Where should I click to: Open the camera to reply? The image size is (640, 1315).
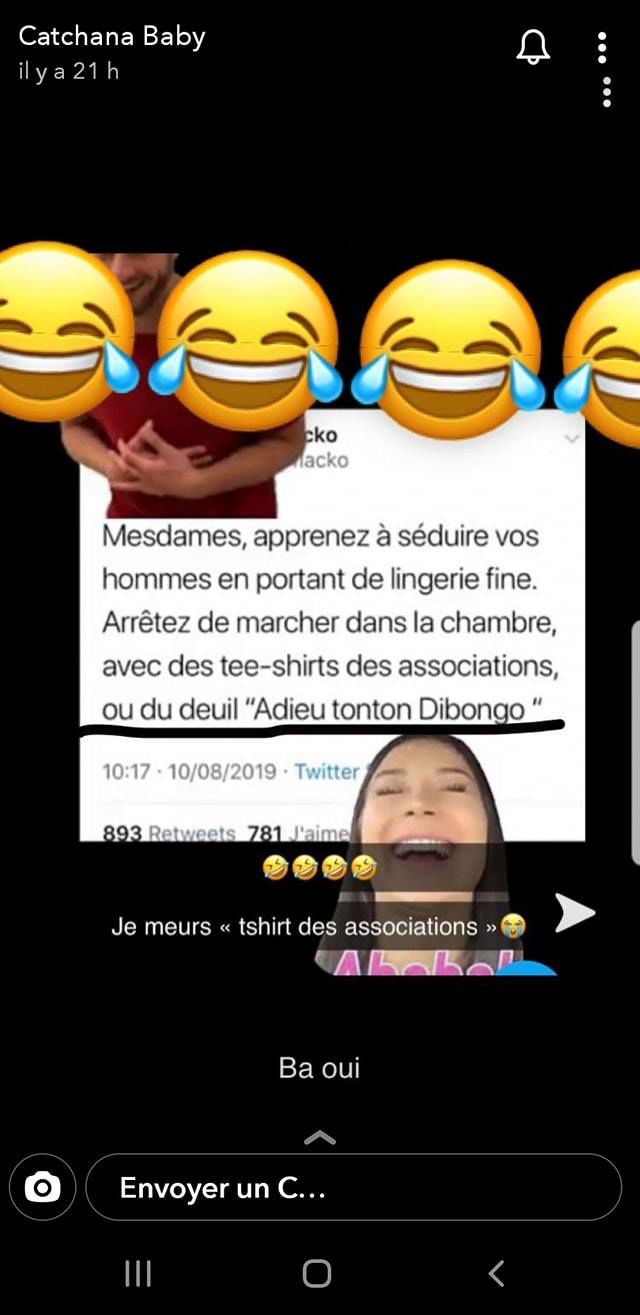[42, 1187]
